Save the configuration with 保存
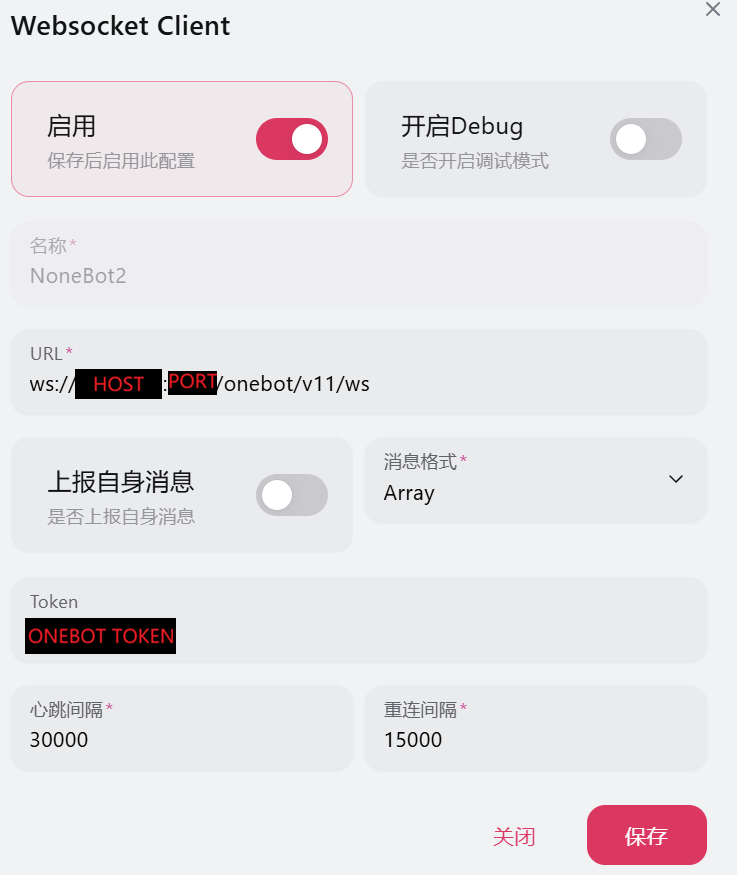The image size is (737, 875). 646,836
